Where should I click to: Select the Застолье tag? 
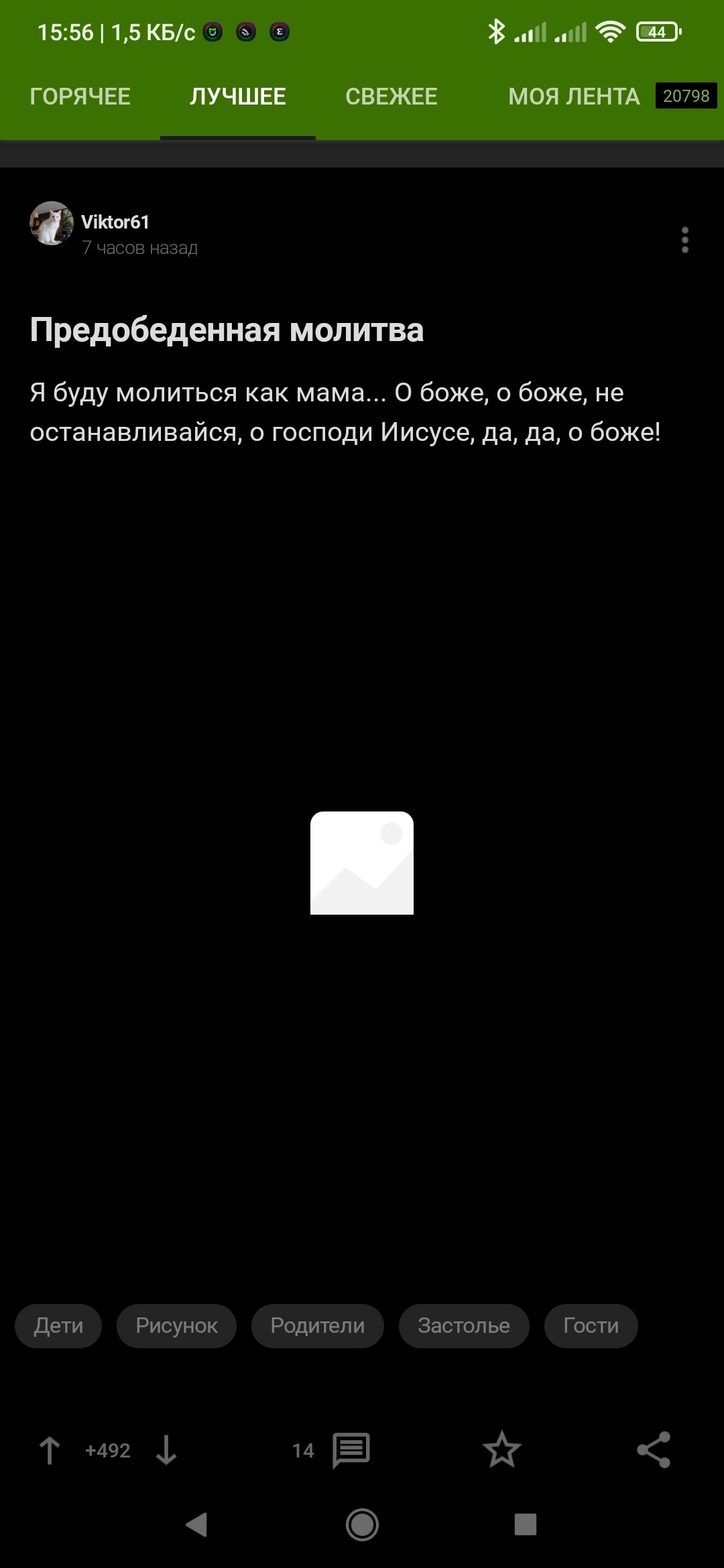464,1325
